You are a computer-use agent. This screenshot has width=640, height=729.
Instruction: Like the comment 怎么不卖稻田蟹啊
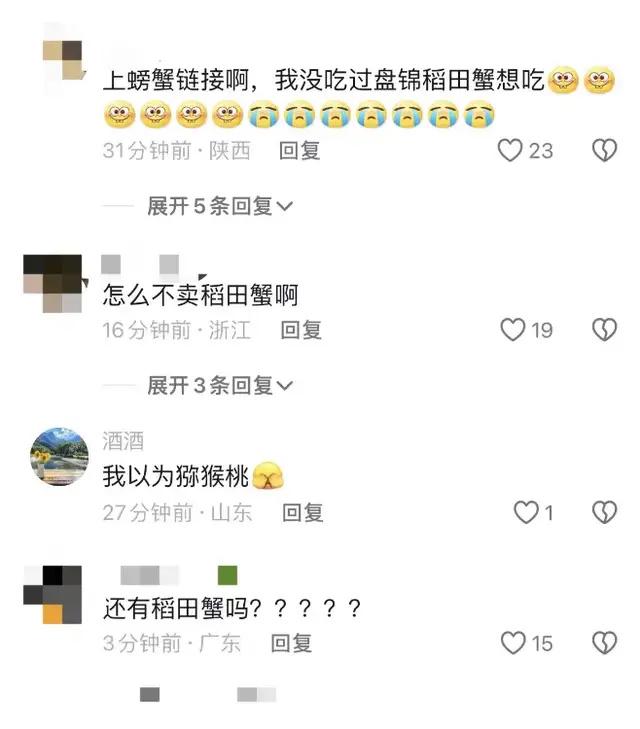512,330
